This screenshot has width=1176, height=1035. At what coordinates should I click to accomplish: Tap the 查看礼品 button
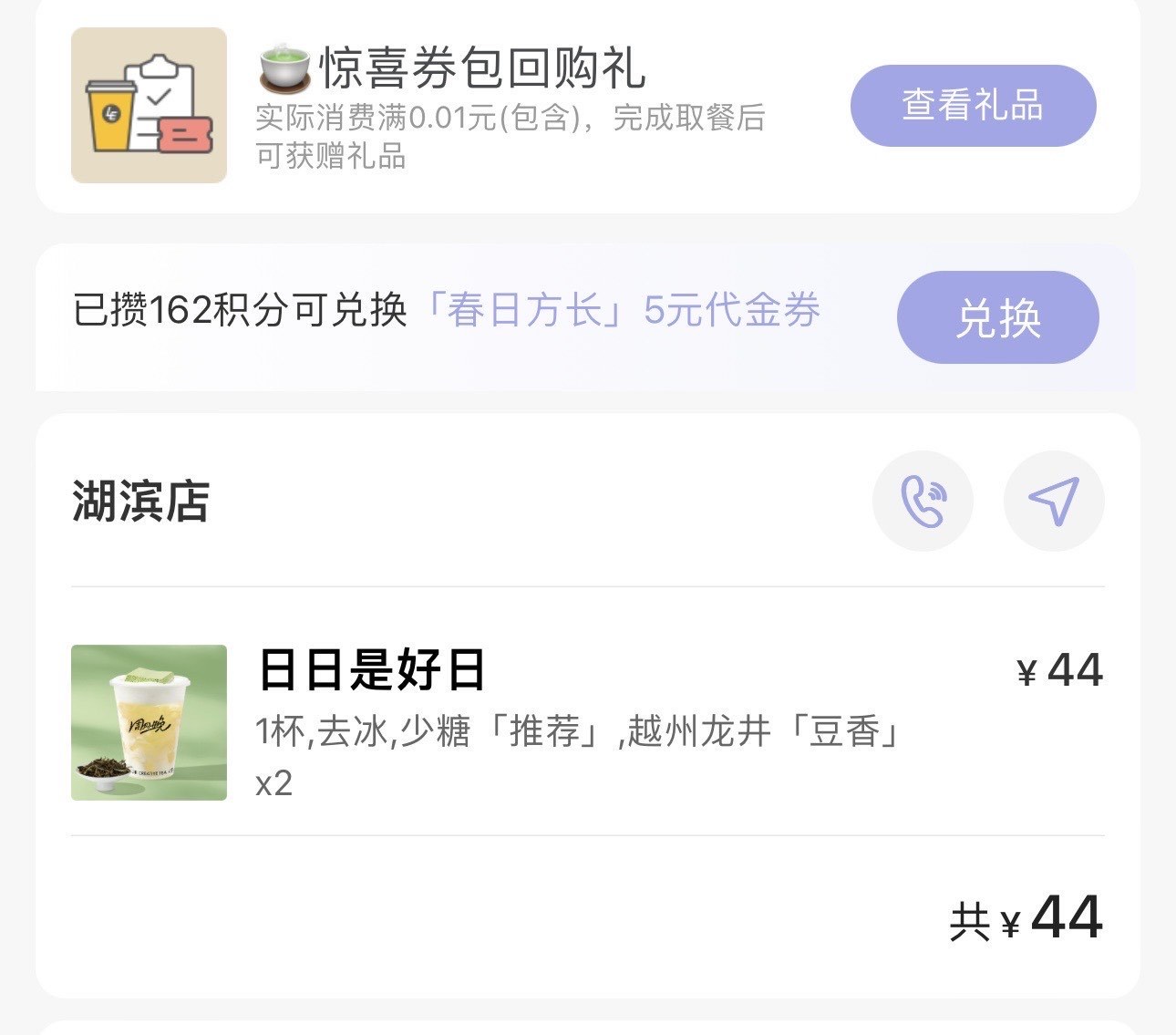click(x=973, y=106)
